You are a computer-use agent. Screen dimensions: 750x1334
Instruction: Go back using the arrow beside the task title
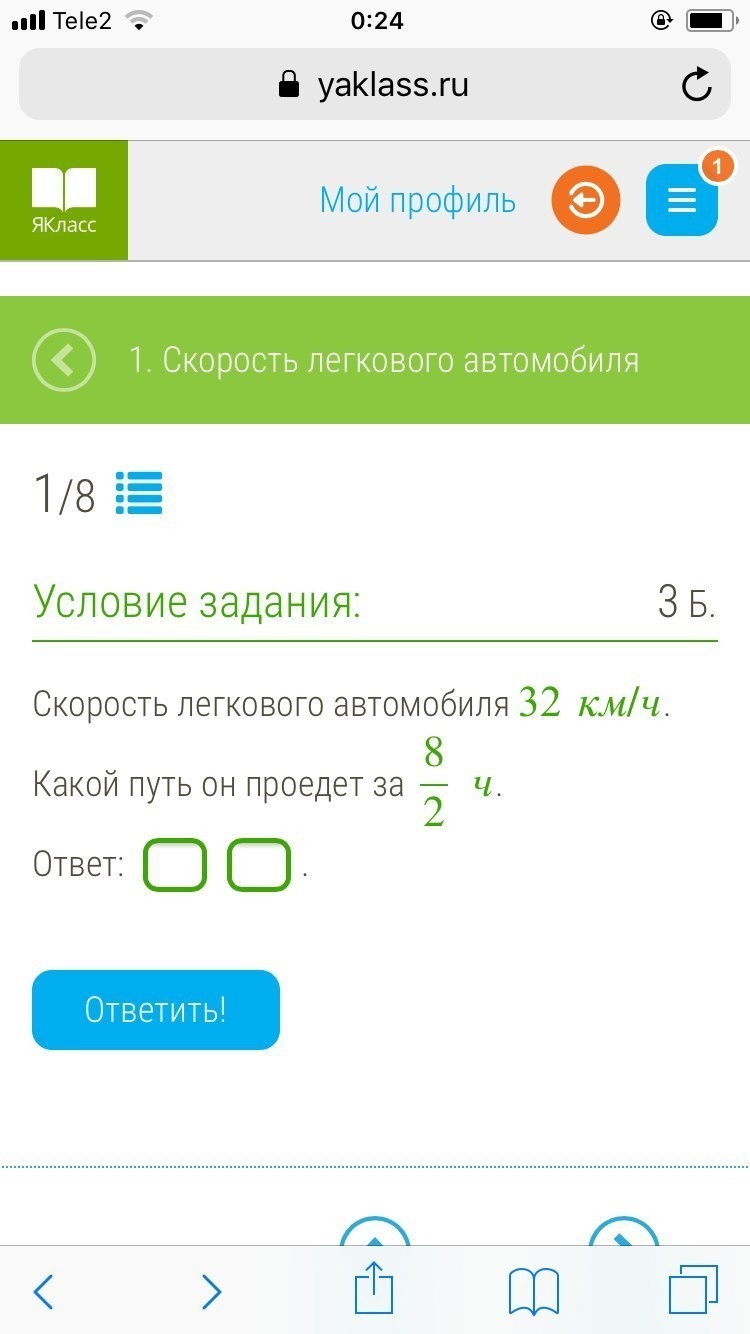64,360
